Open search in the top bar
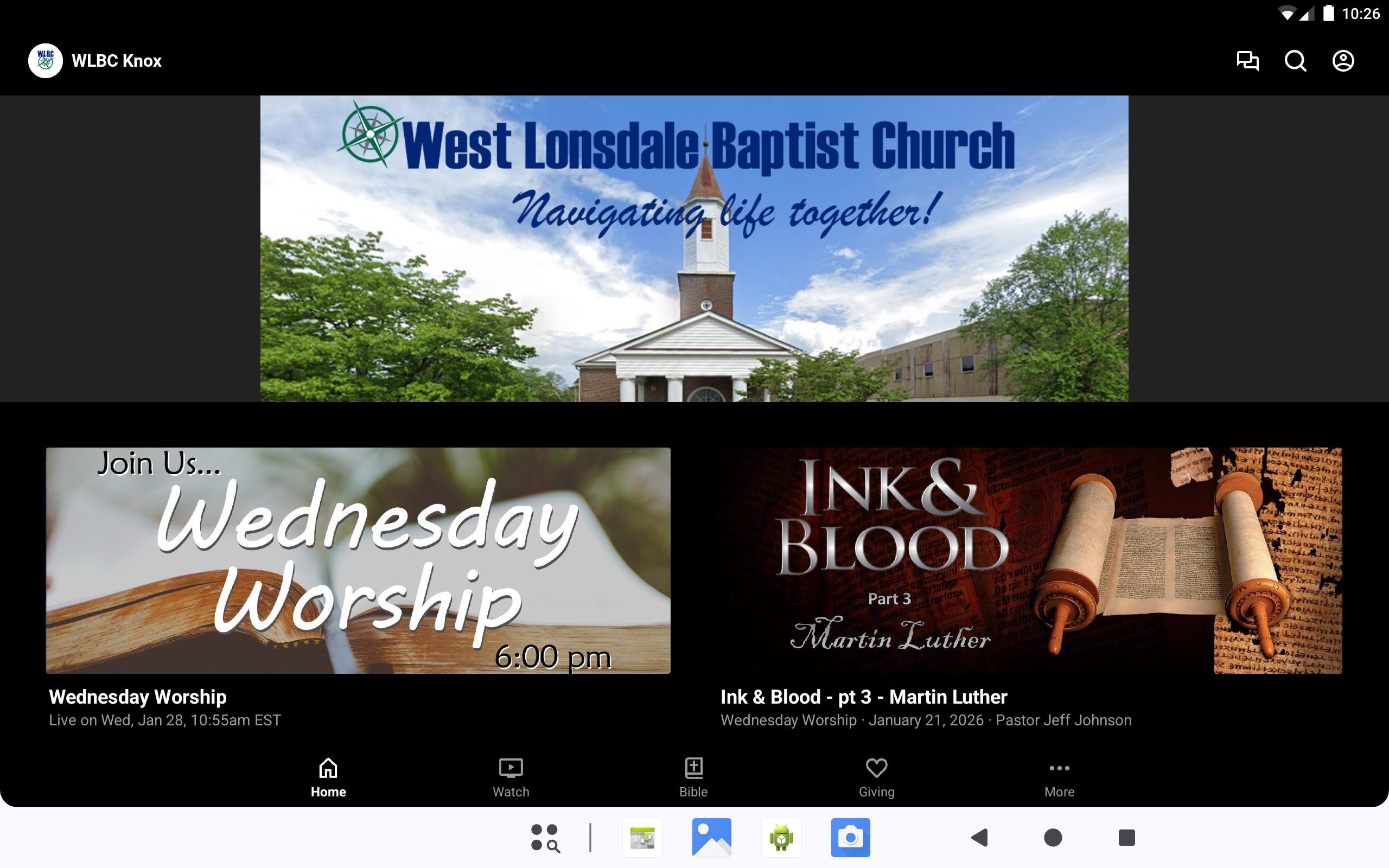The image size is (1389, 868). pos(1295,61)
